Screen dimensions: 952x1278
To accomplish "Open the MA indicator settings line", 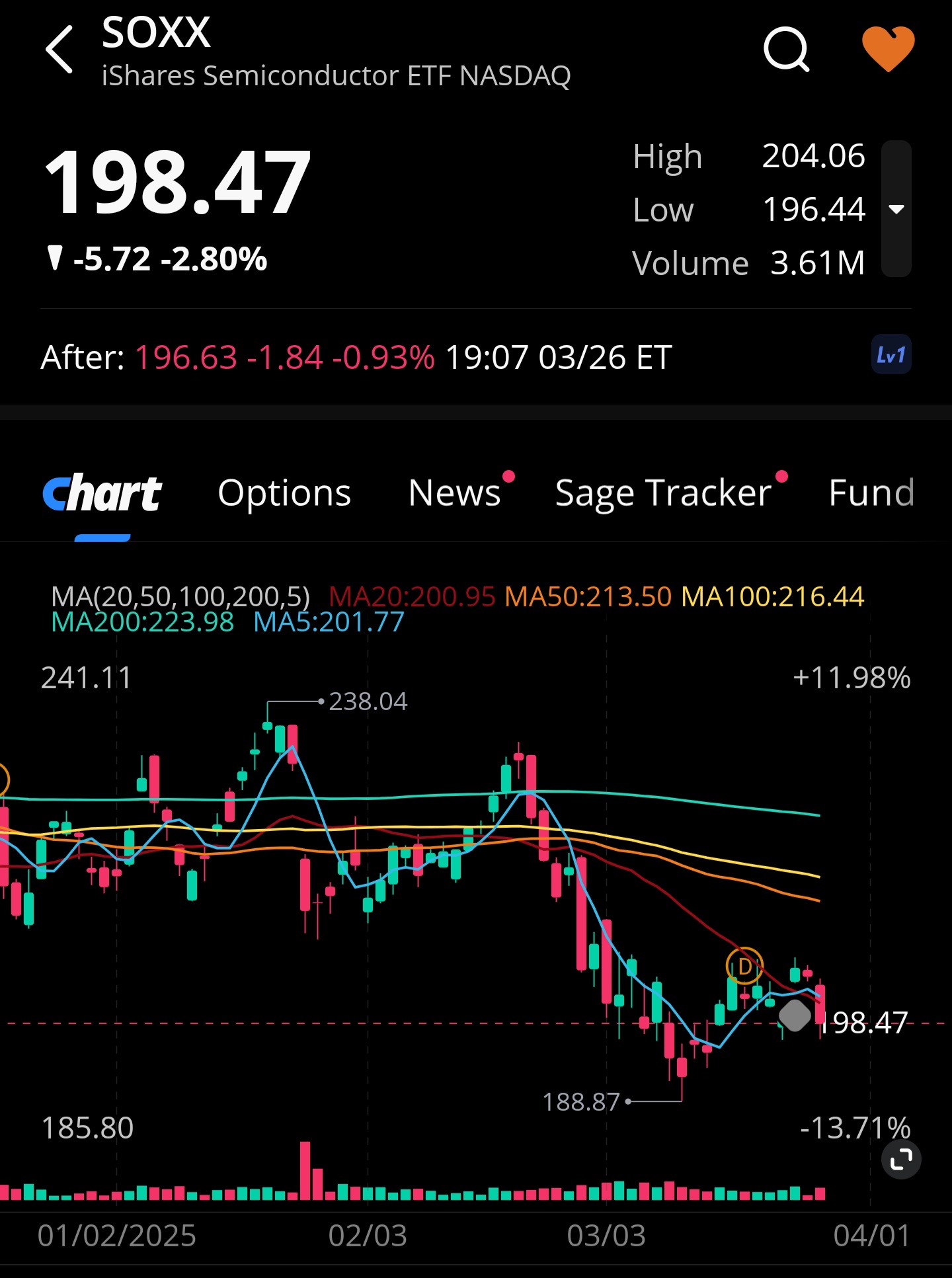I will [x=180, y=597].
